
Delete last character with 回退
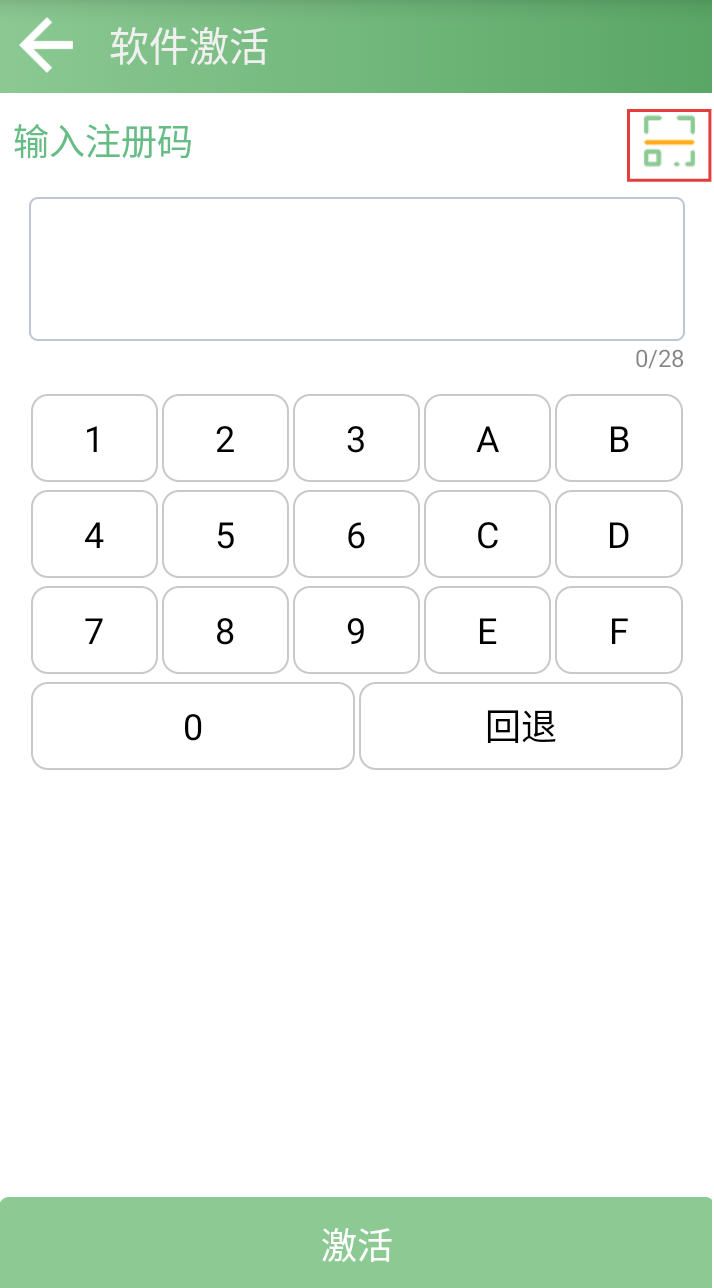[x=521, y=726]
